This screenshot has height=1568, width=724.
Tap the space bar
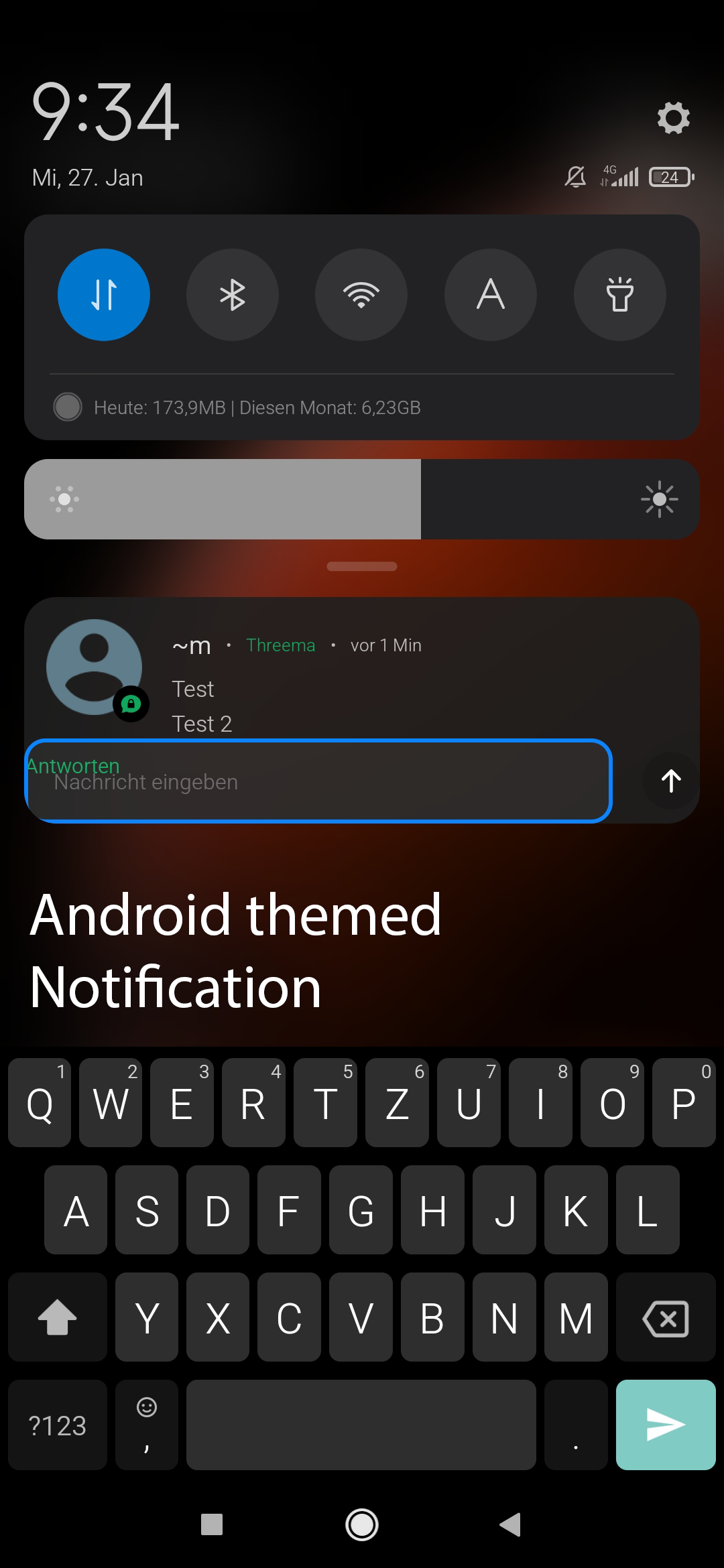(361, 1425)
